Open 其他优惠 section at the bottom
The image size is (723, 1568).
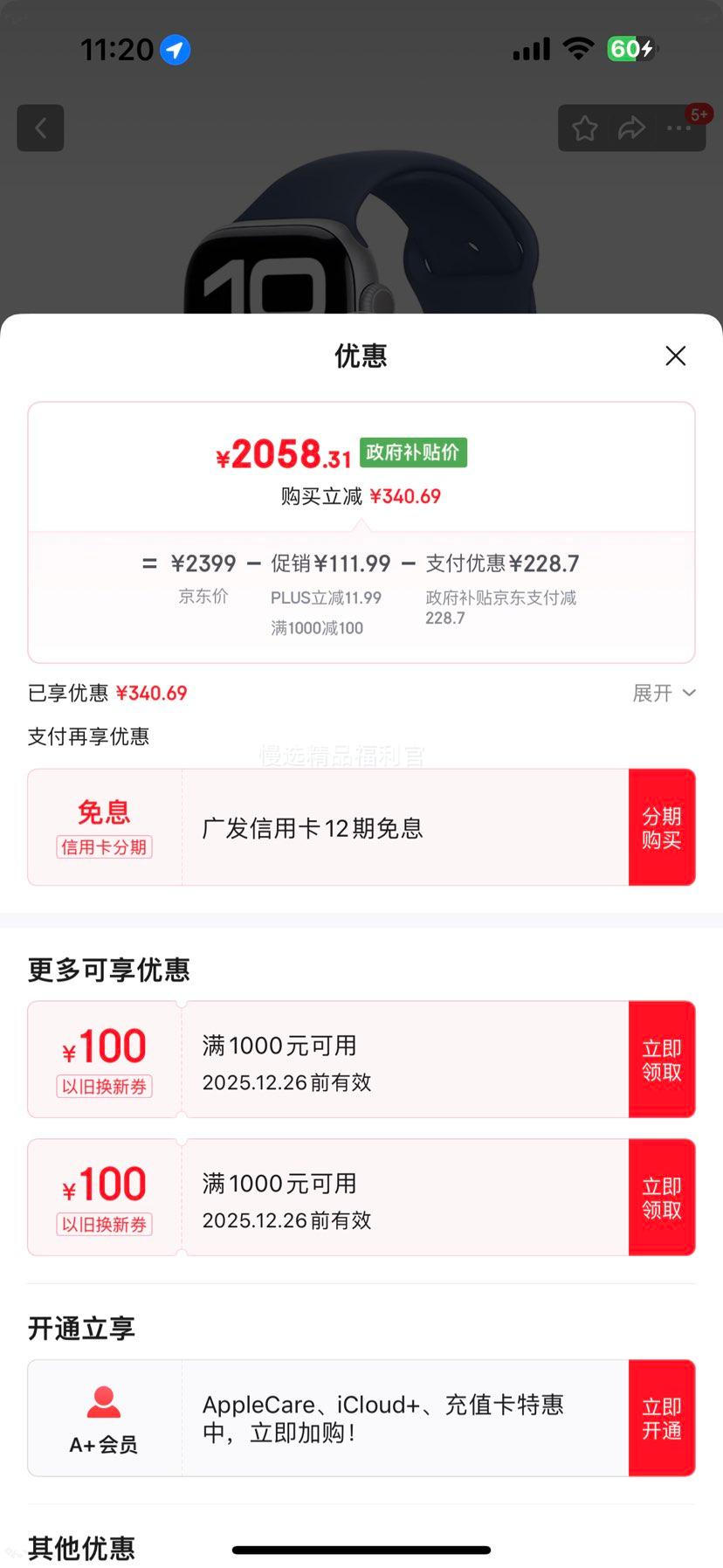click(80, 1547)
